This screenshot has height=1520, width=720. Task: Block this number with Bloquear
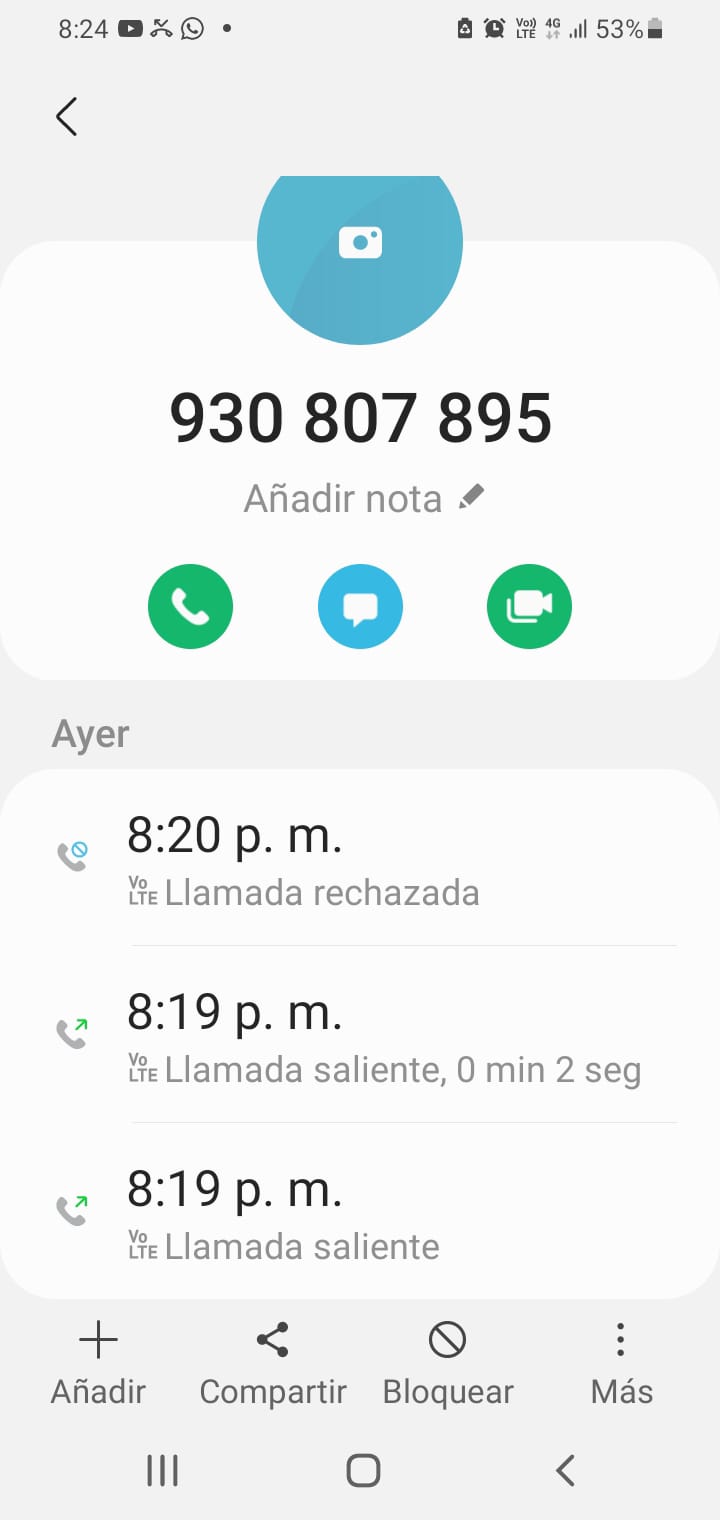(447, 1362)
